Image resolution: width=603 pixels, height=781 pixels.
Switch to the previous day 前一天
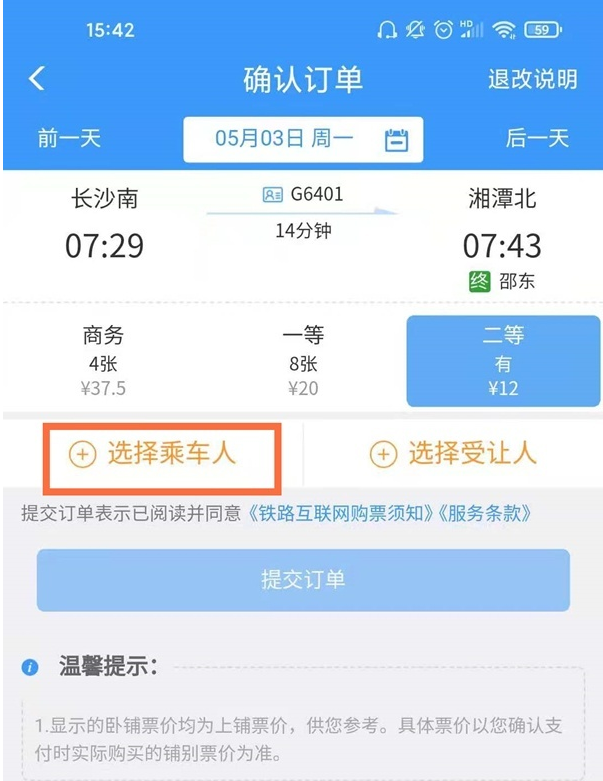69,138
